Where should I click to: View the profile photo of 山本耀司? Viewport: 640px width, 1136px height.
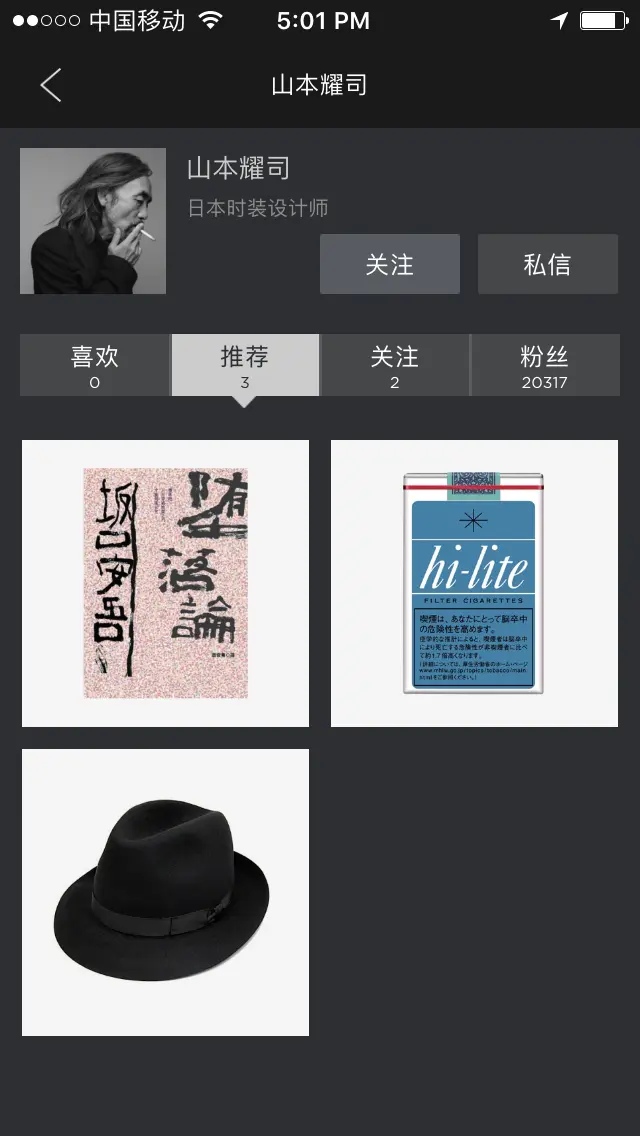coord(93,221)
